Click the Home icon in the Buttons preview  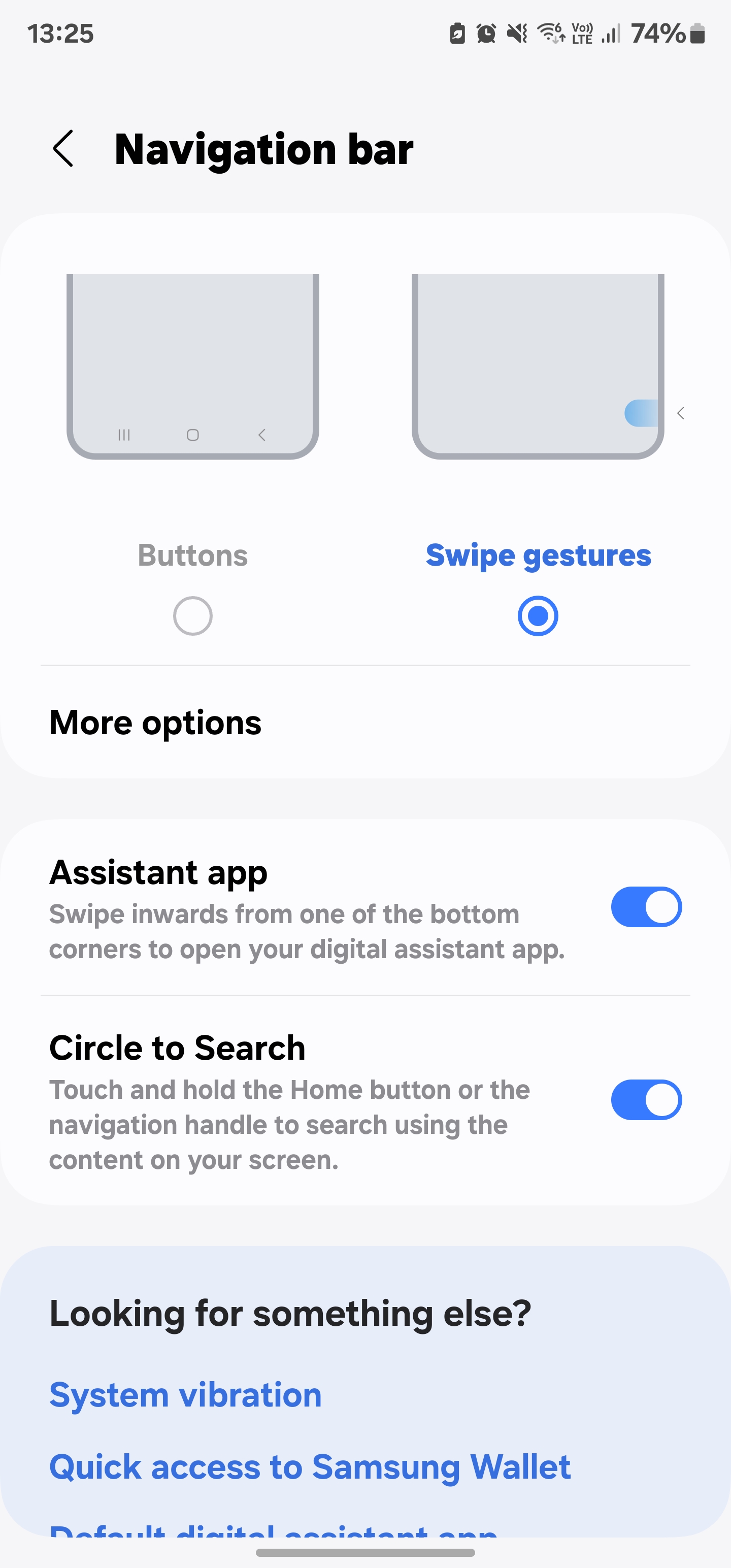click(x=192, y=435)
